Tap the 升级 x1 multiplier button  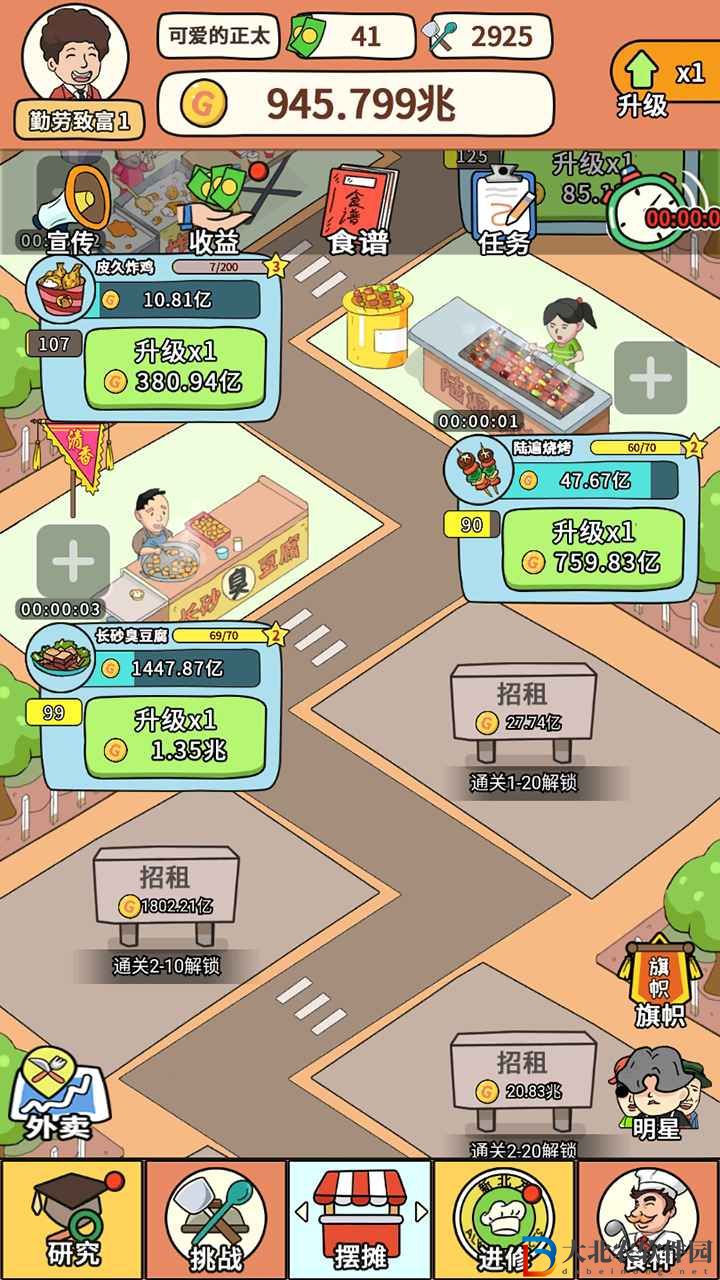662,85
